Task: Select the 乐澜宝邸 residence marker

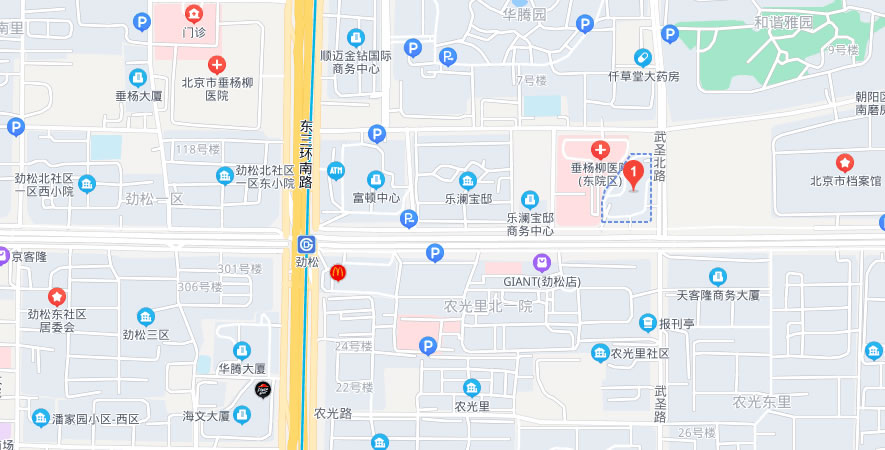Action: pos(468,180)
